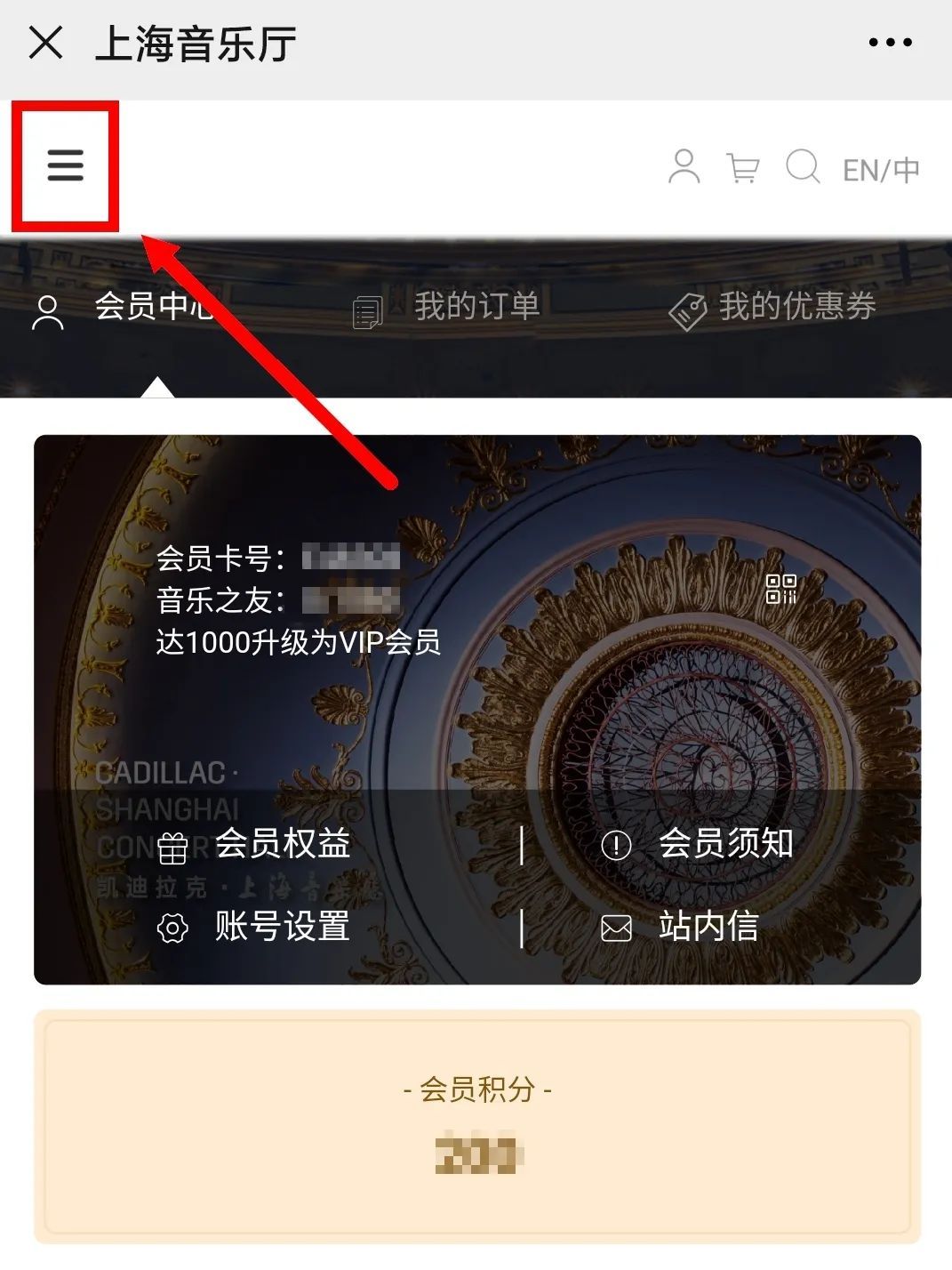This screenshot has width=952, height=1270.
Task: Switch language via EN/中
Action: [x=880, y=170]
